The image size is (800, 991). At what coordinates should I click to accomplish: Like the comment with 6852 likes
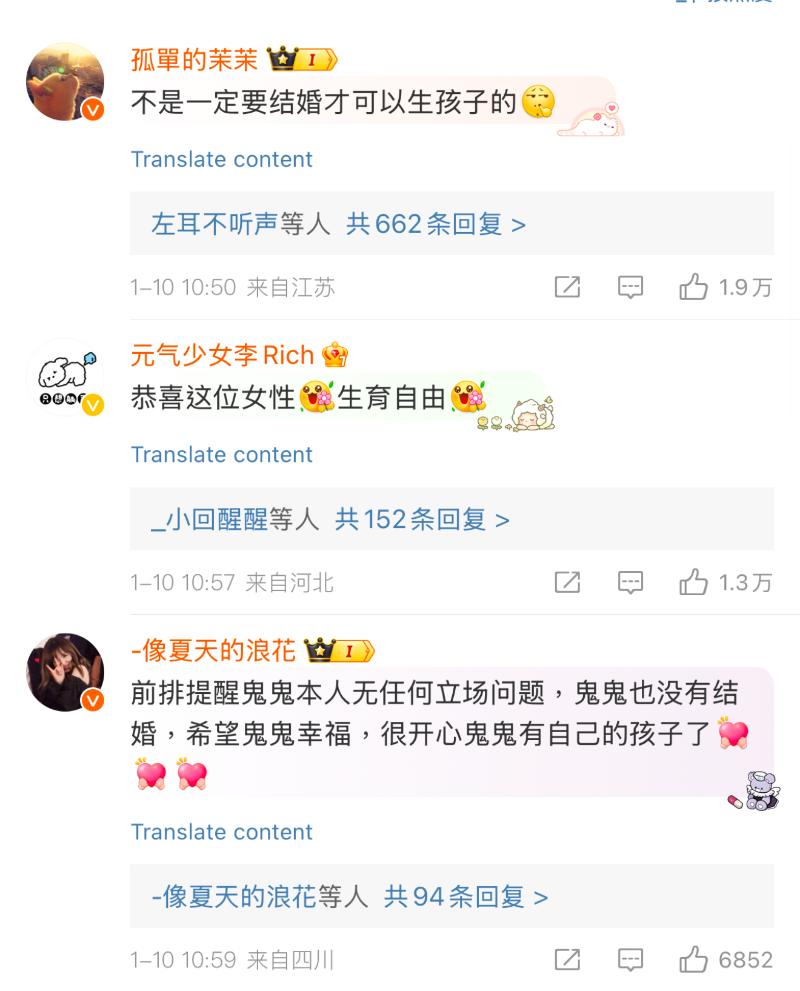click(694, 960)
